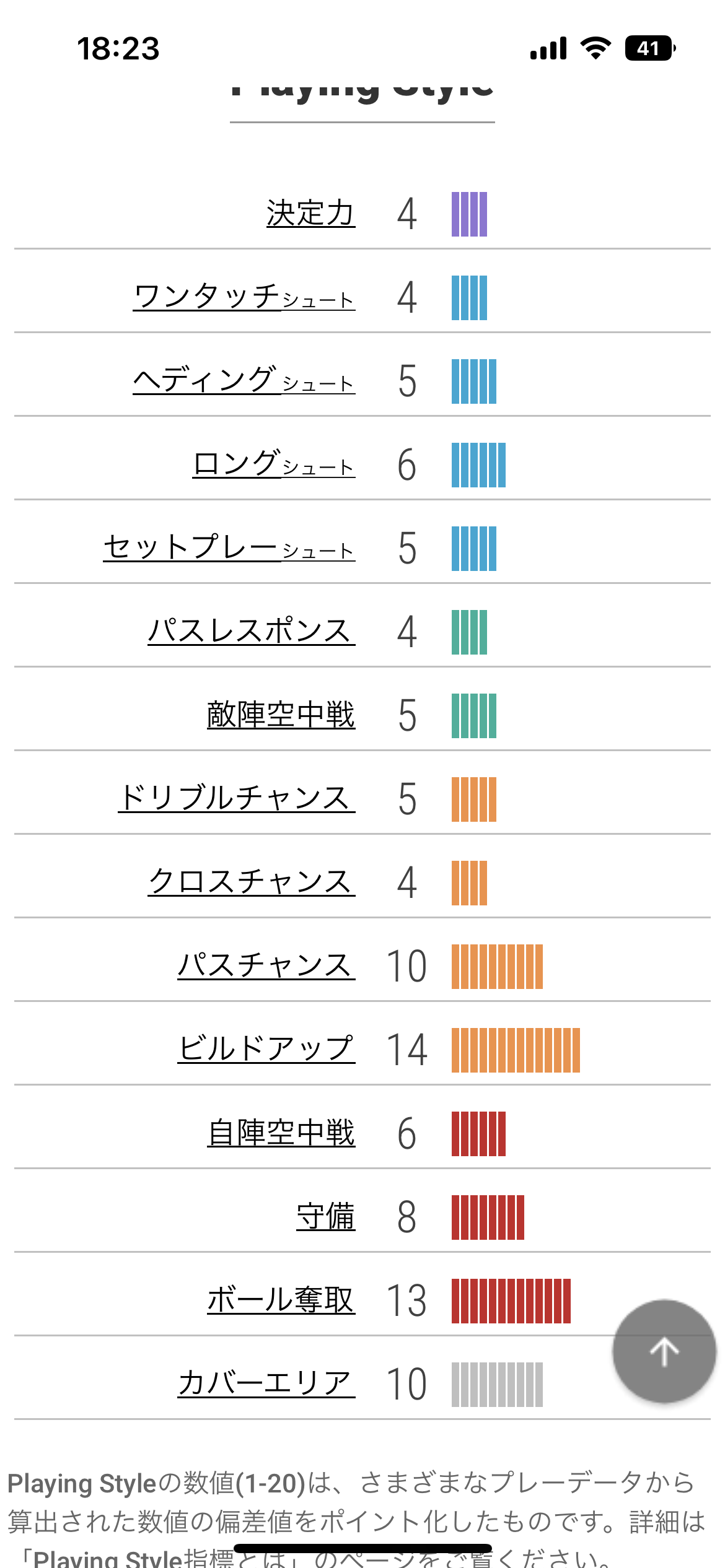Viewport: 725px width, 1568px height.
Task: Tap the ビルドアップ link
Action: (266, 1049)
